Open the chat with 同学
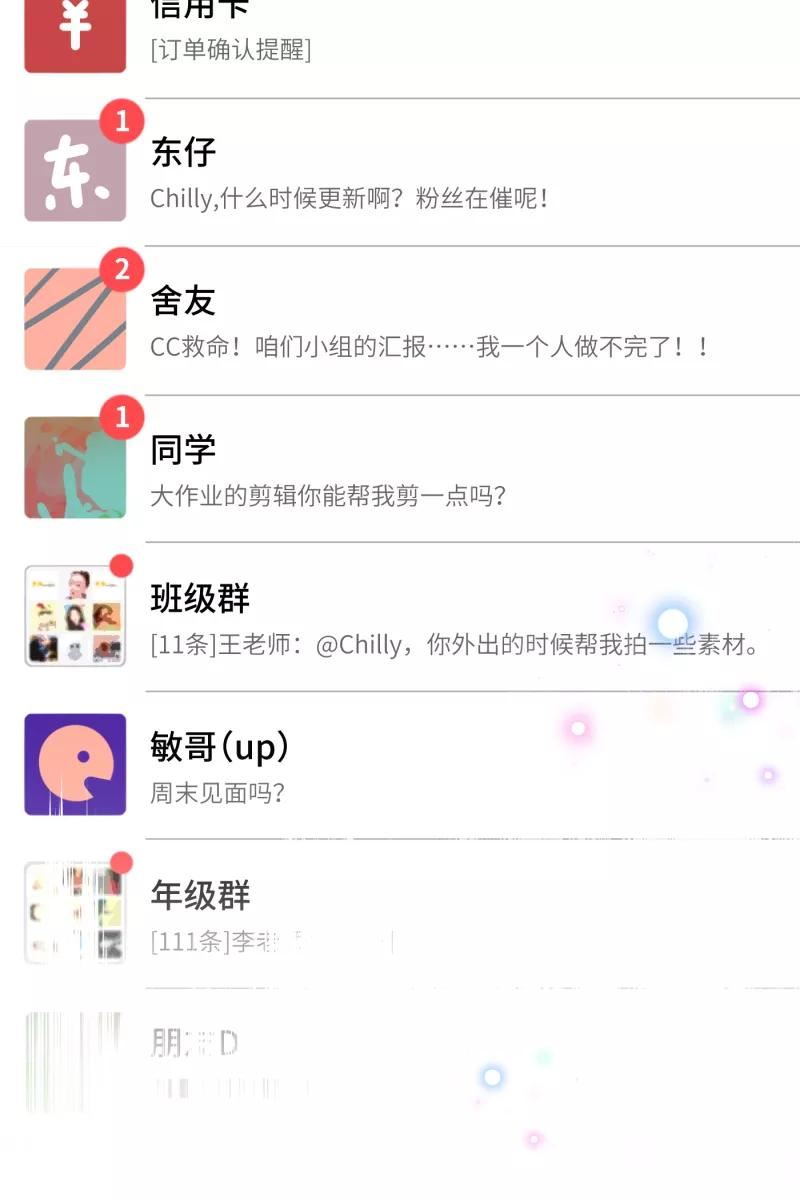This screenshot has width=800, height=1200. pyautogui.click(x=400, y=468)
